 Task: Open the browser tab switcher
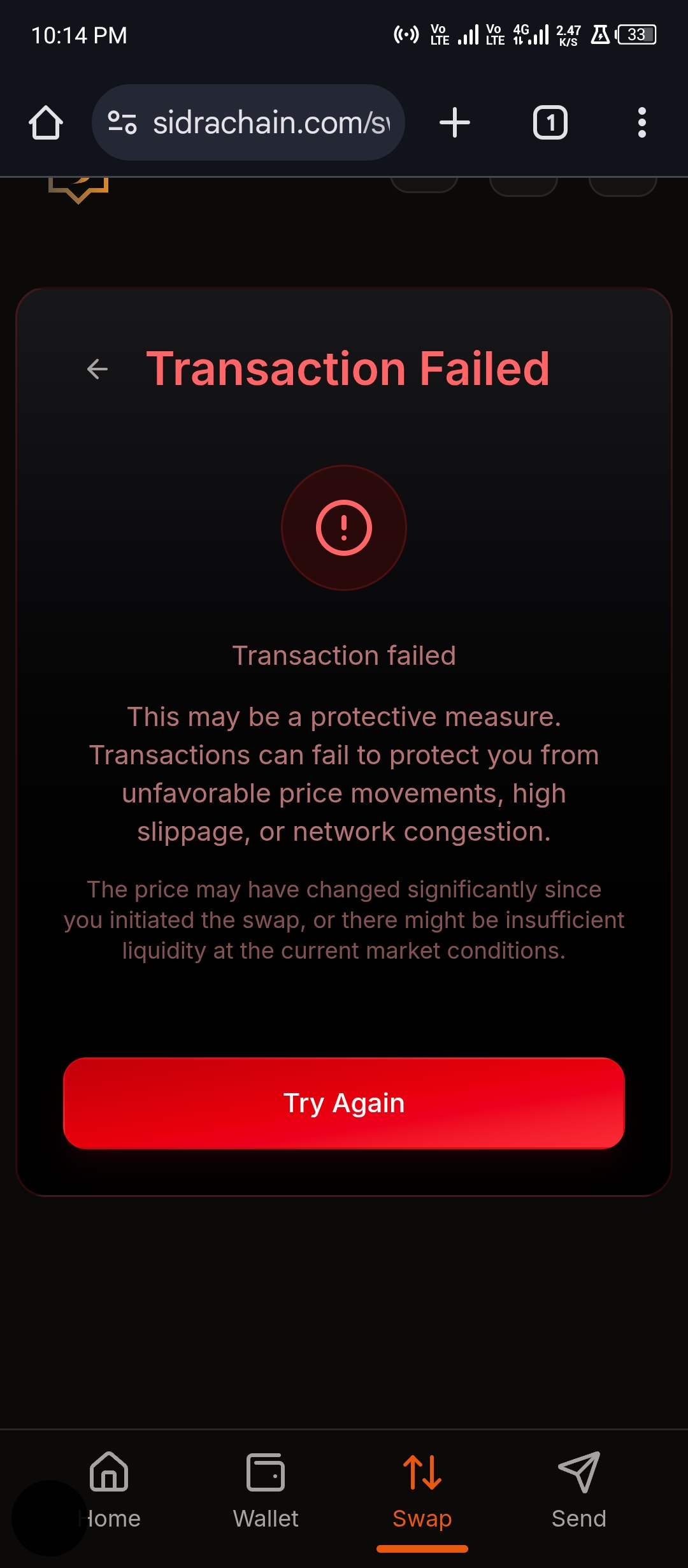click(550, 122)
